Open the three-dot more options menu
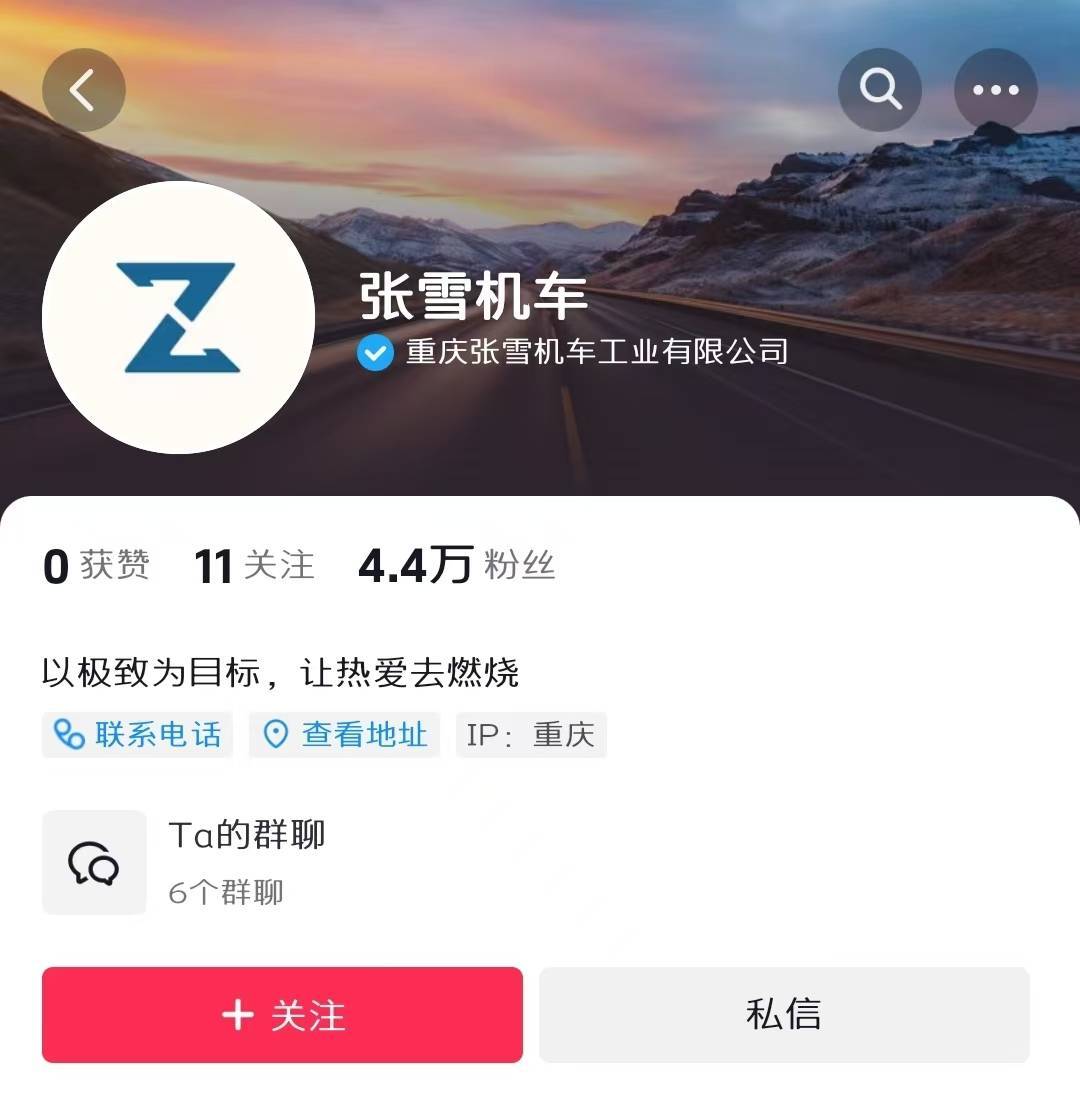The width and height of the screenshot is (1080, 1106). coord(995,90)
